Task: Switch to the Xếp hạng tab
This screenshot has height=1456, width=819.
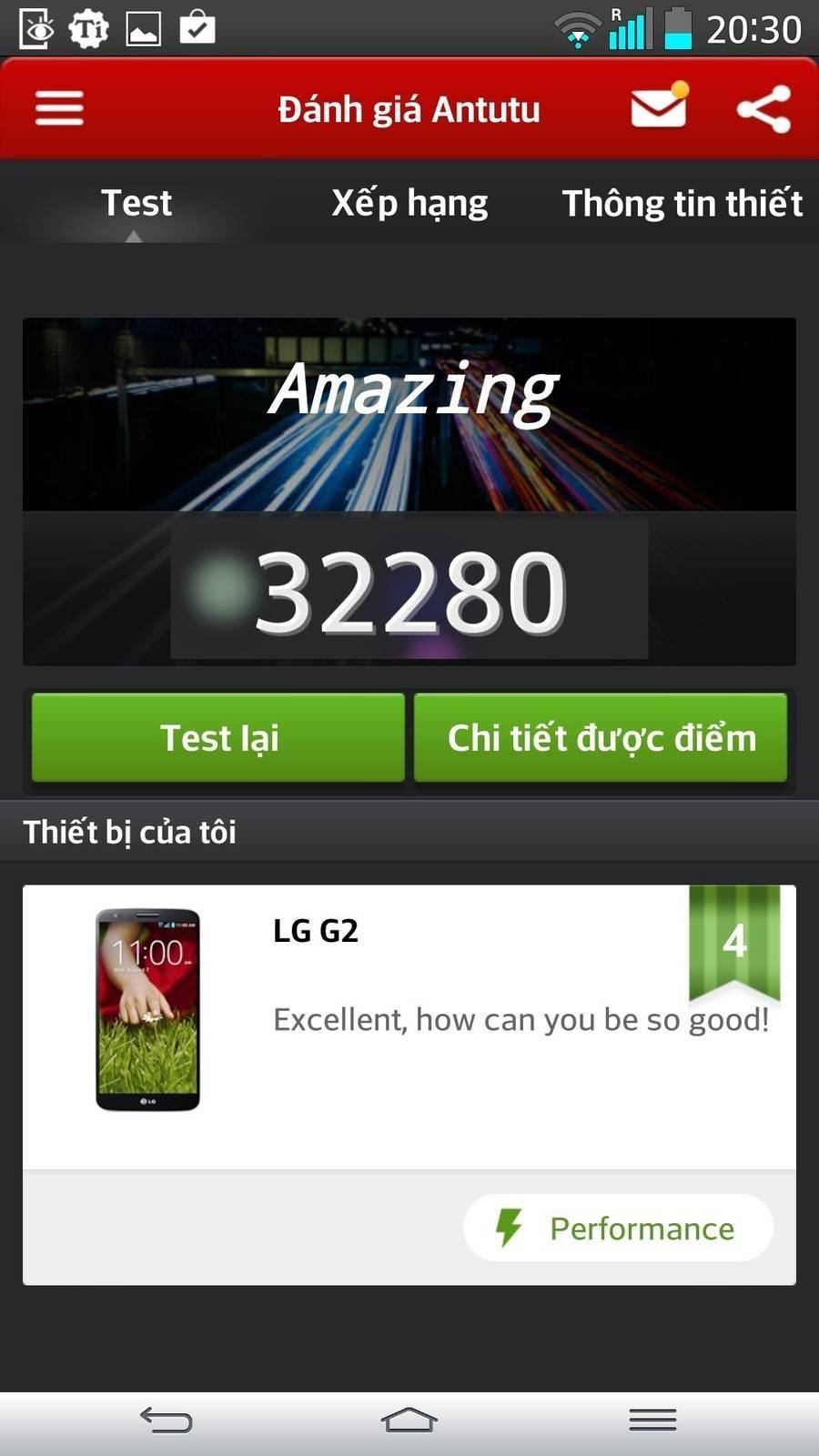Action: [410, 203]
